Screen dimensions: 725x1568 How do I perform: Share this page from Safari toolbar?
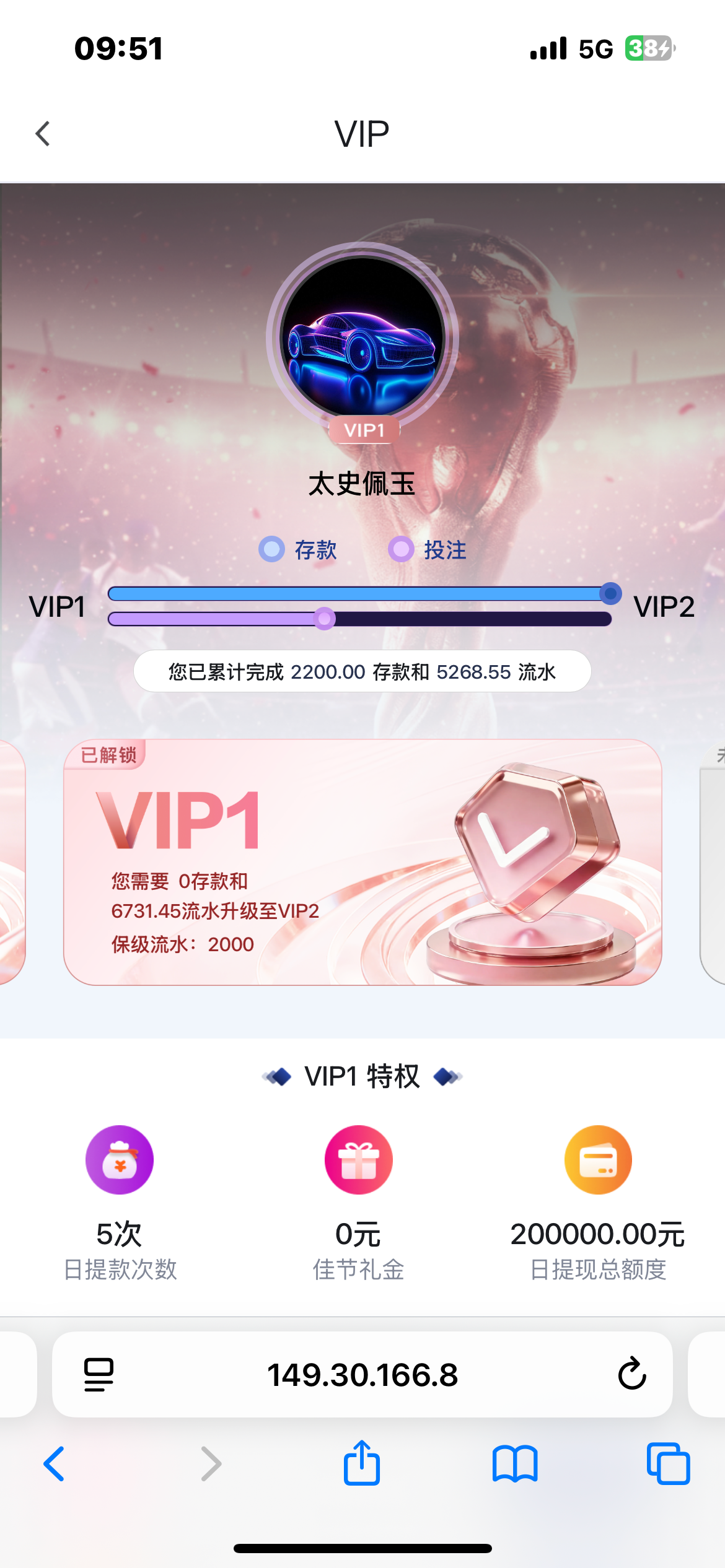362,1464
